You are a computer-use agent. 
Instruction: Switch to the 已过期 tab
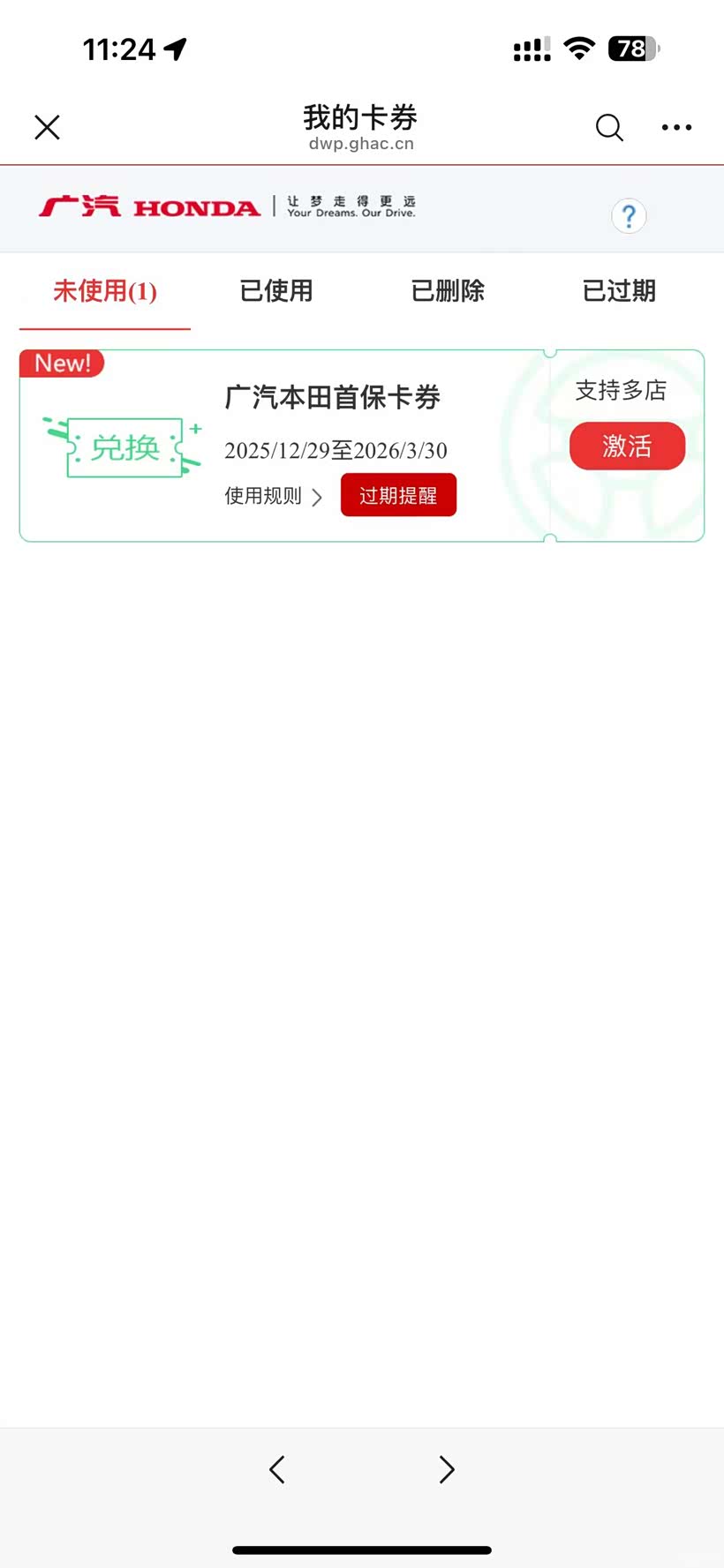pyautogui.click(x=619, y=291)
